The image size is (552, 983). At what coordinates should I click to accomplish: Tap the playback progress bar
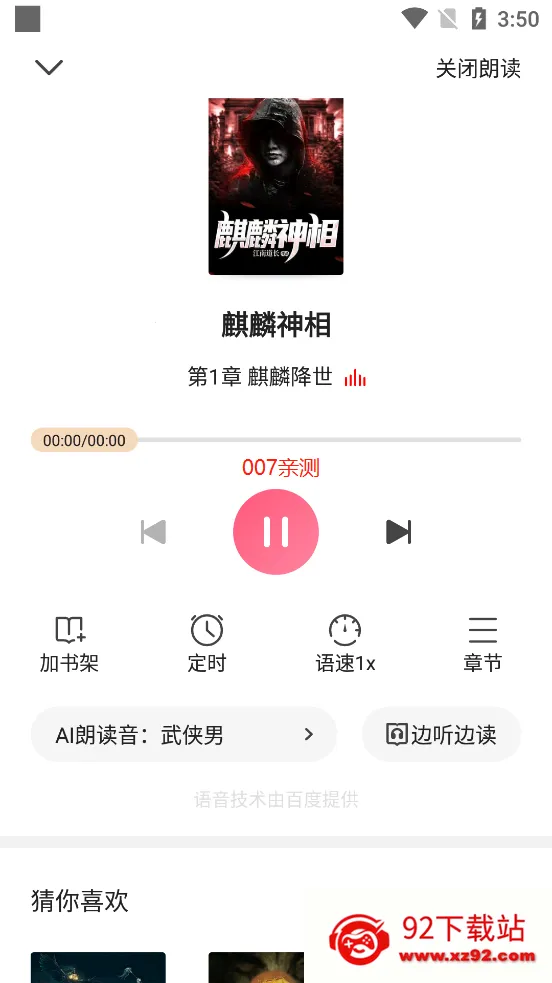tap(276, 440)
